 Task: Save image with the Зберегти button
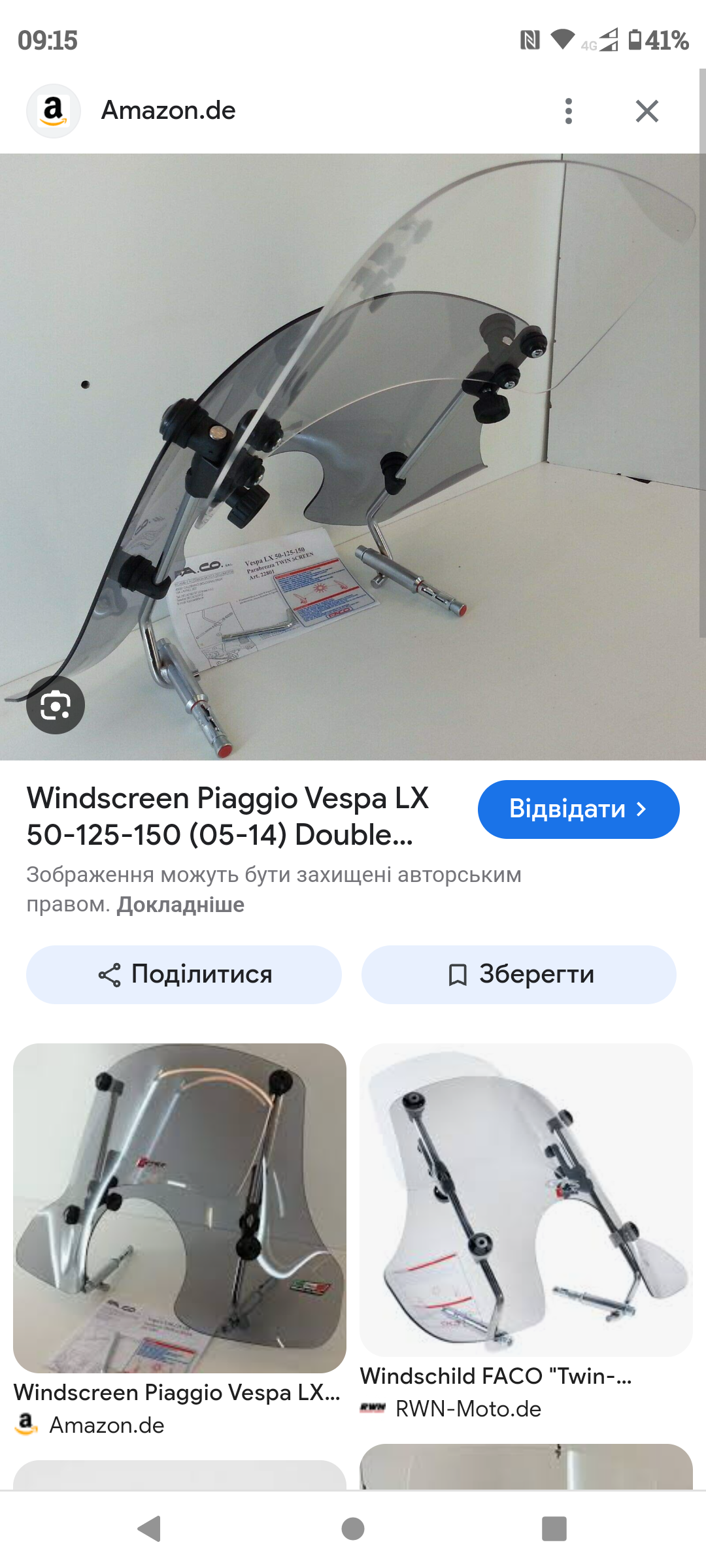(518, 974)
